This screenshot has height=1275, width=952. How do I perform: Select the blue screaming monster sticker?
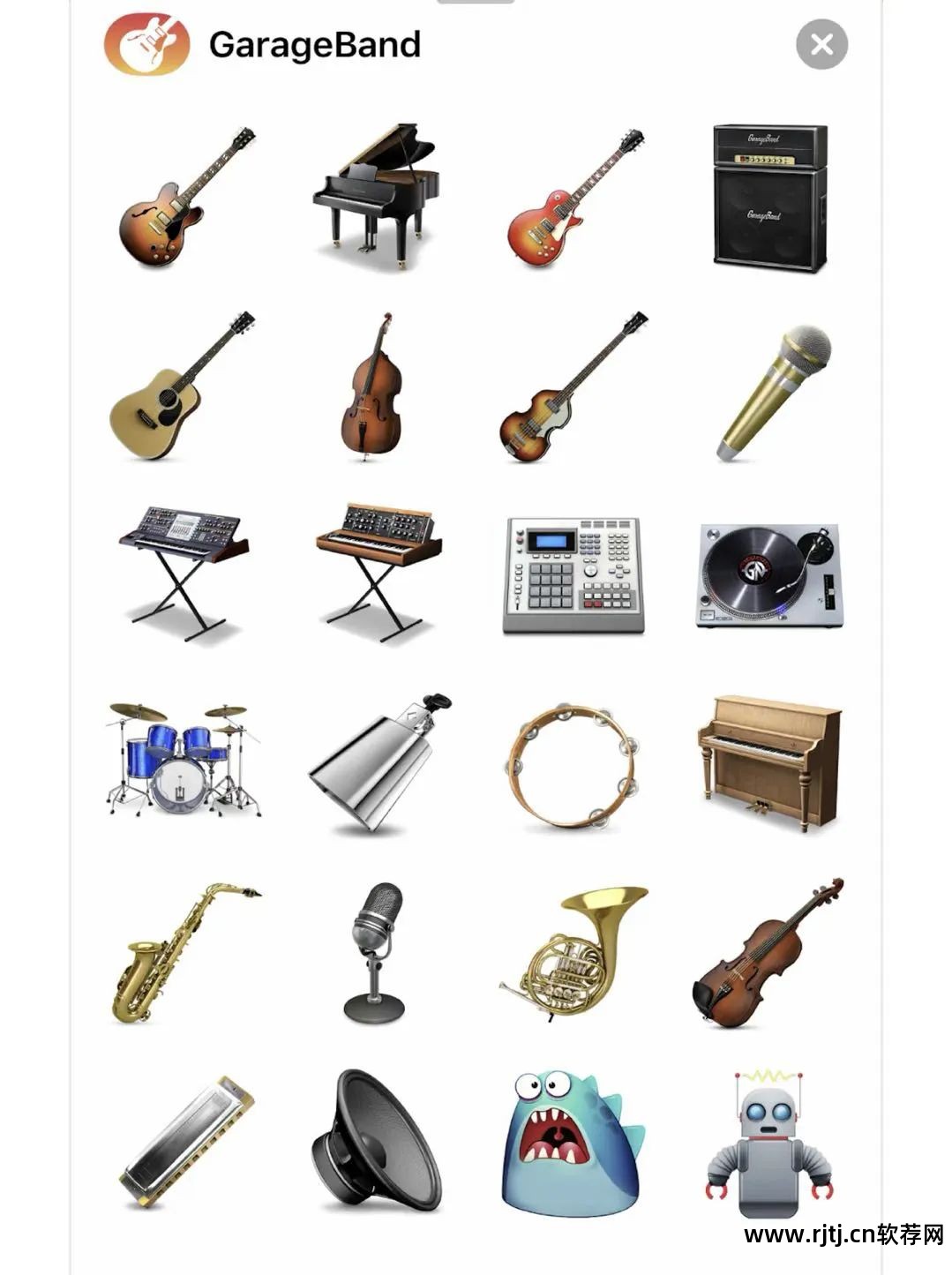(572, 1143)
